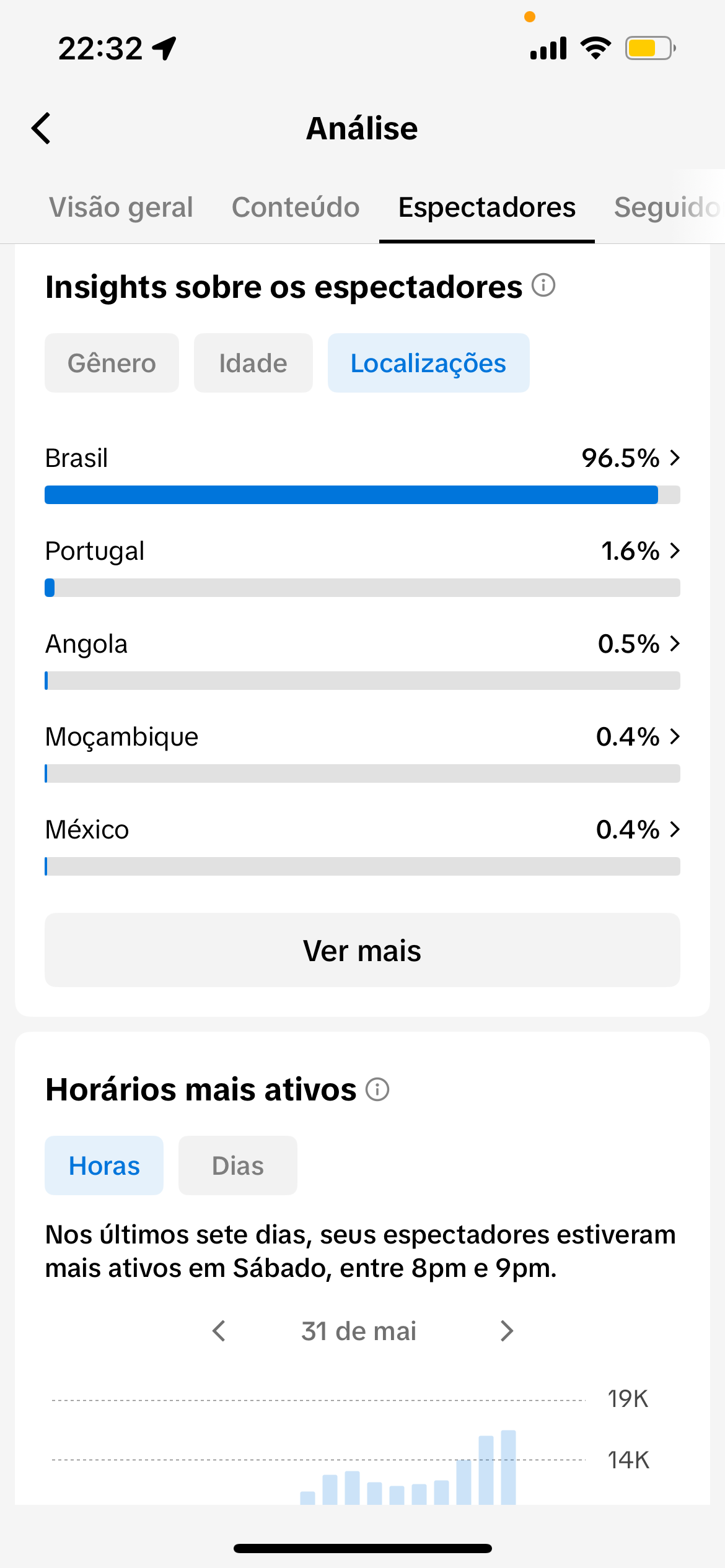Select the Horas chip
The width and height of the screenshot is (725, 1568).
coord(104,1165)
